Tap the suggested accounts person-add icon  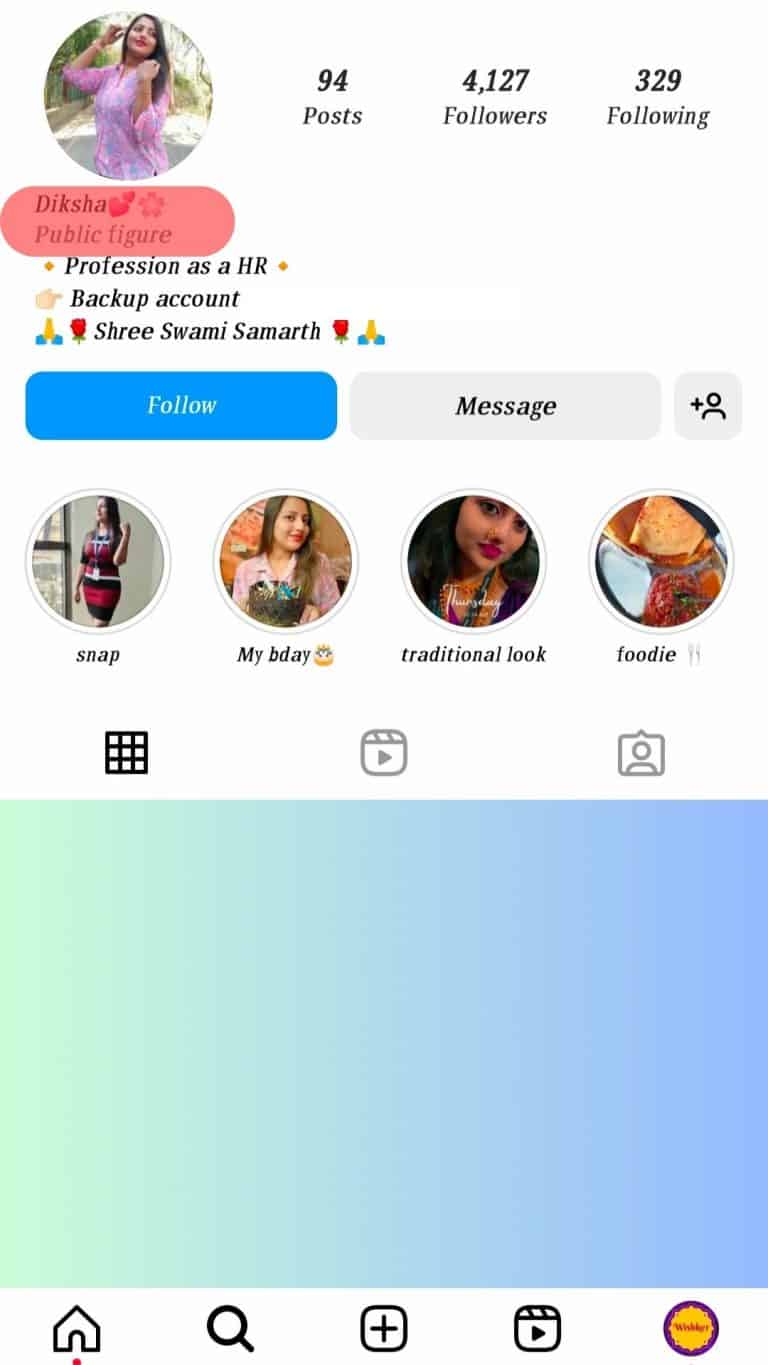(708, 405)
